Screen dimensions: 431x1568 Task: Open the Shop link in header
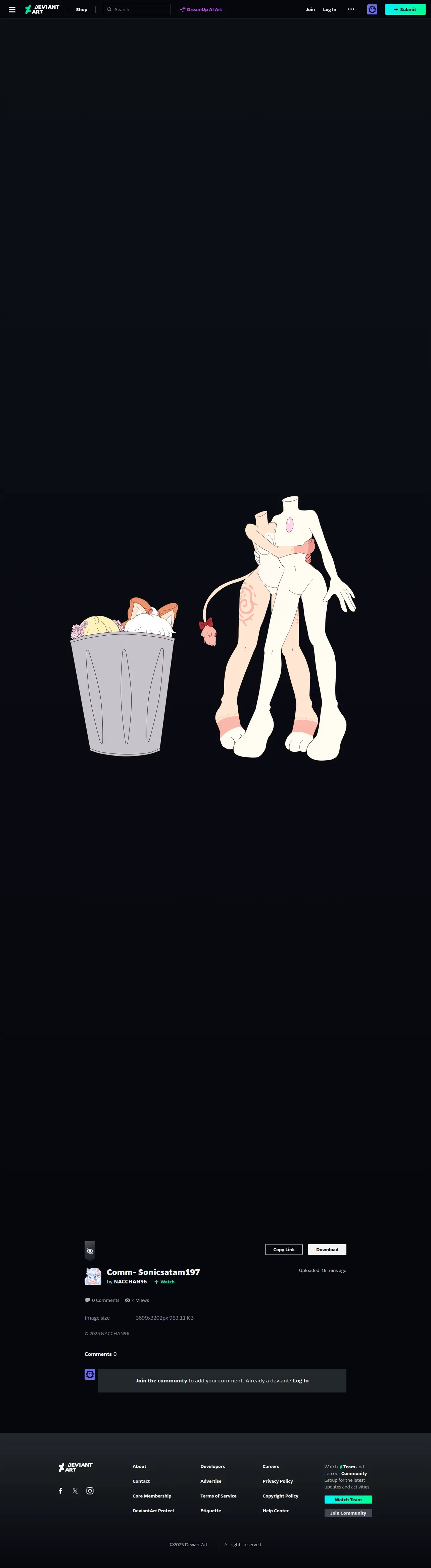tap(82, 10)
